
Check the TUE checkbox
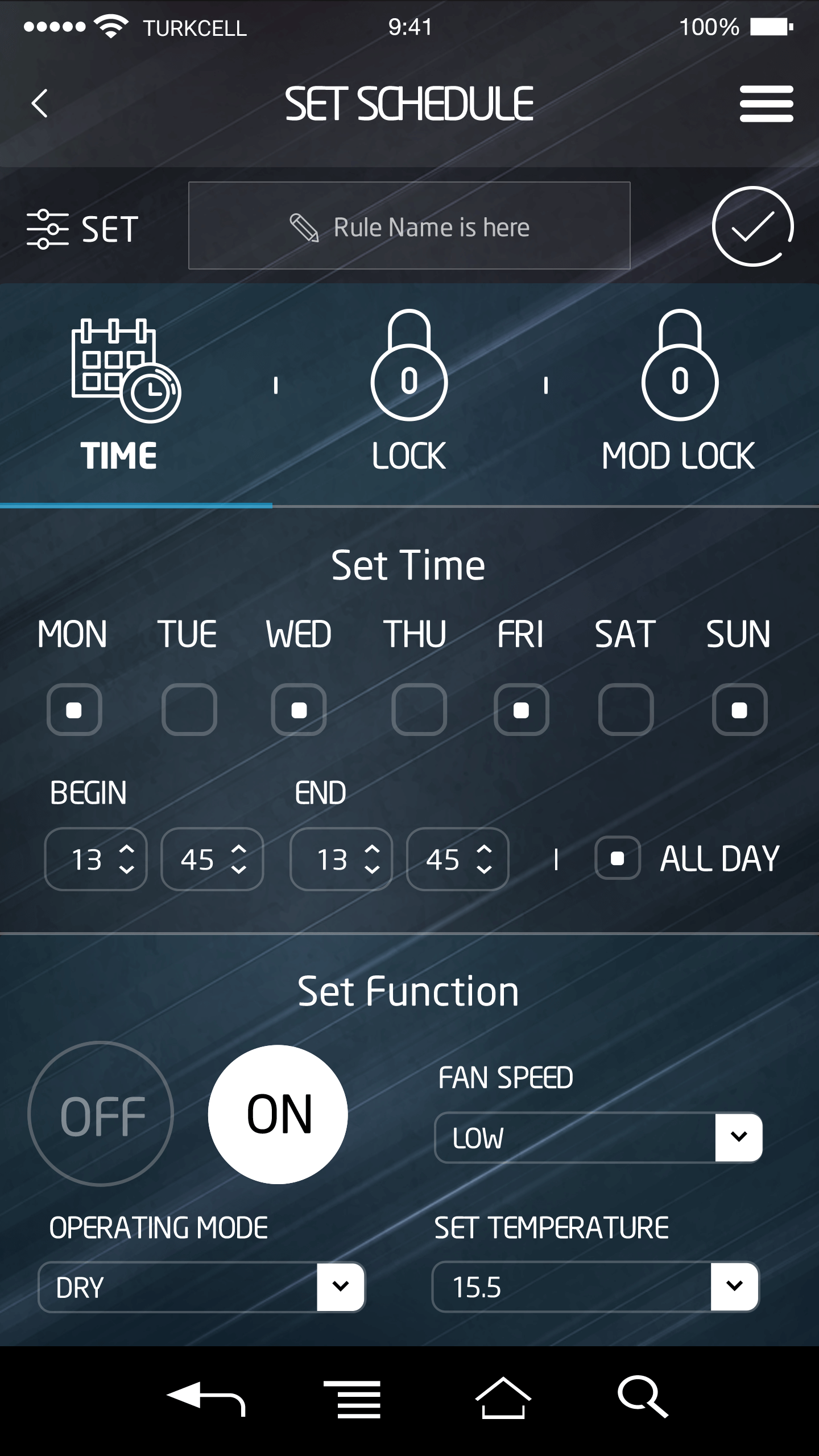click(189, 710)
